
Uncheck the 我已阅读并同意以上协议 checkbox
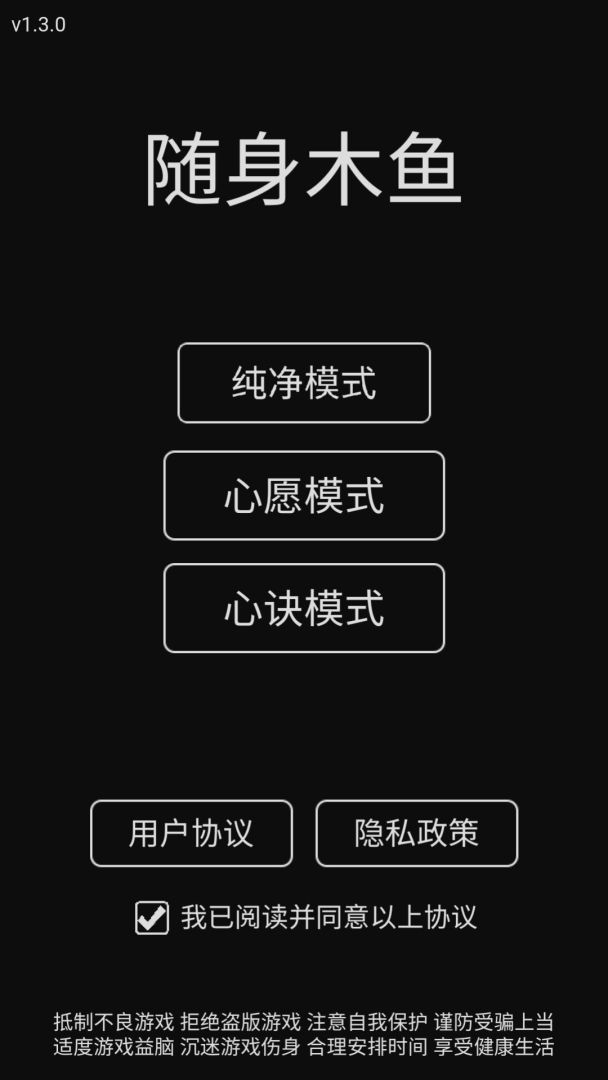[152, 917]
